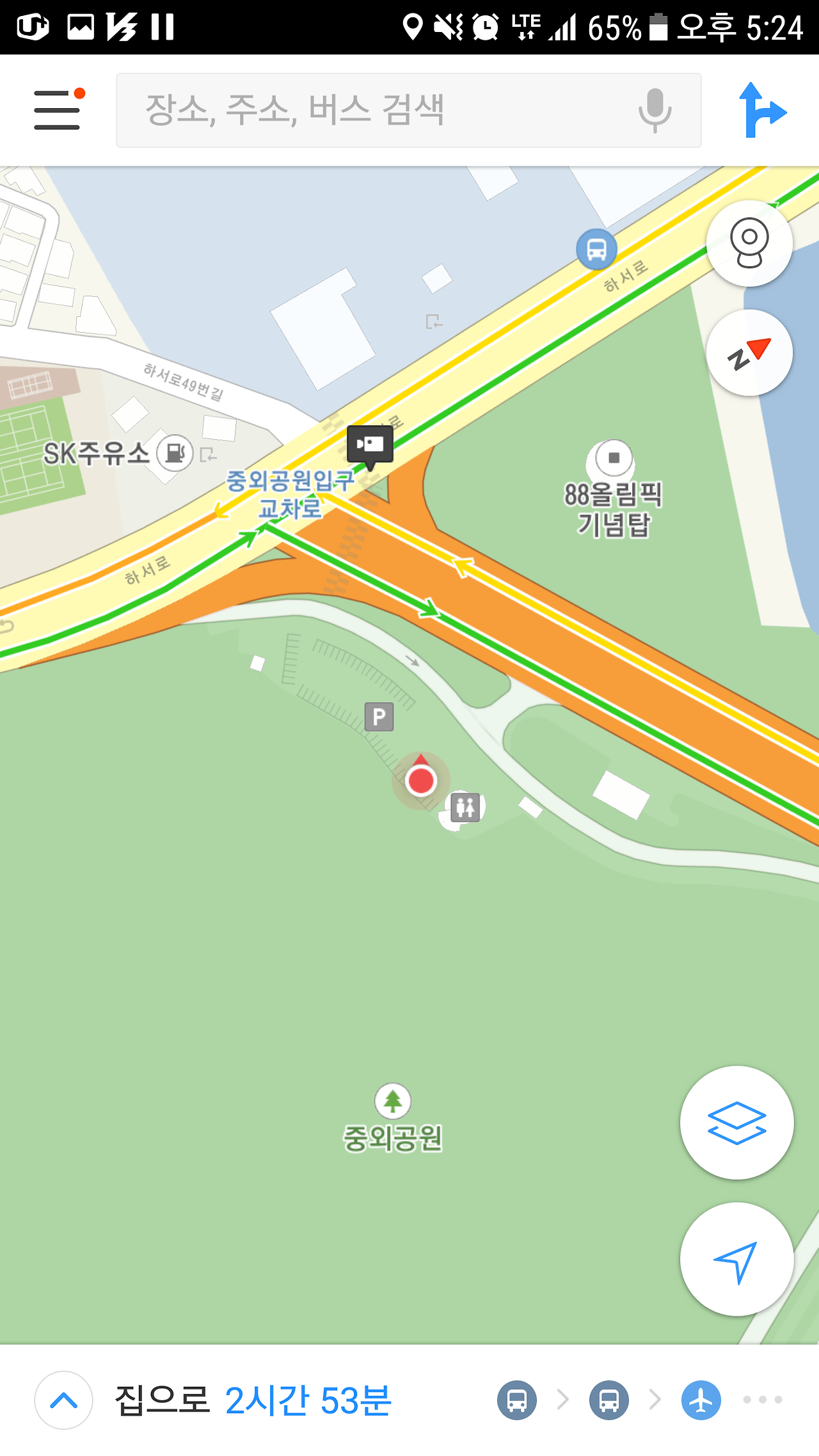Start voice search with the microphone
Image resolution: width=819 pixels, height=1456 pixels.
pos(655,110)
